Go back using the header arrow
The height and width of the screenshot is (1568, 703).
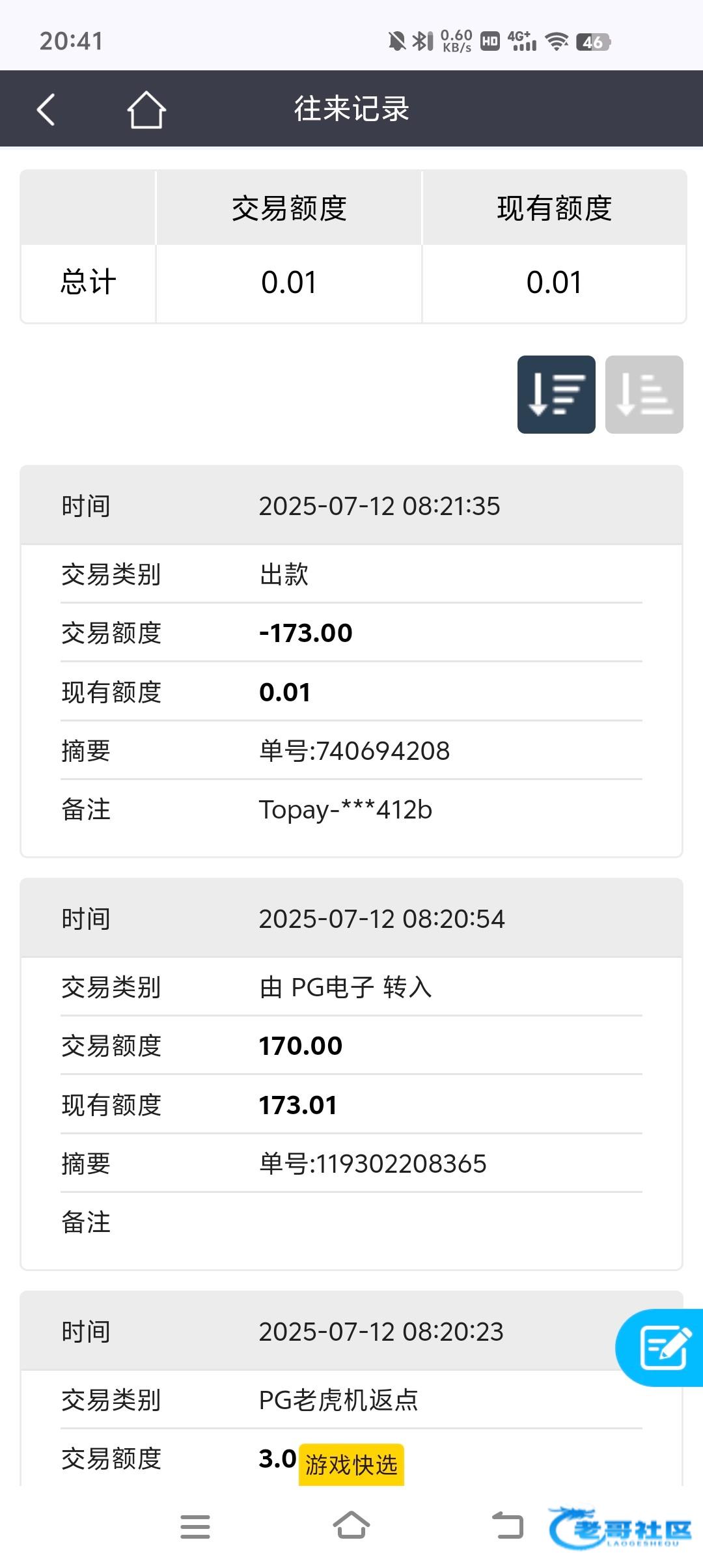tap(46, 109)
